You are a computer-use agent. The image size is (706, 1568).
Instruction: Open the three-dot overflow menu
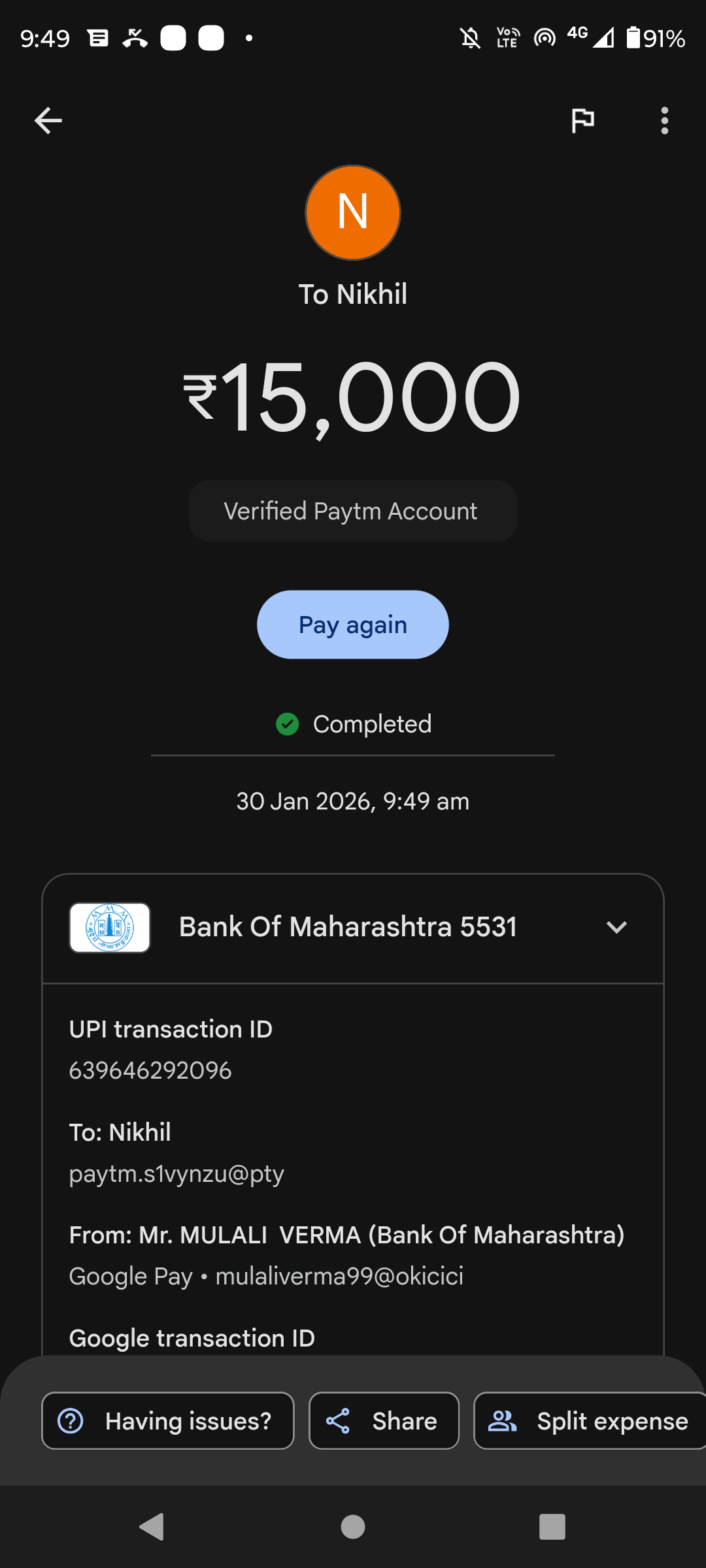pos(664,121)
